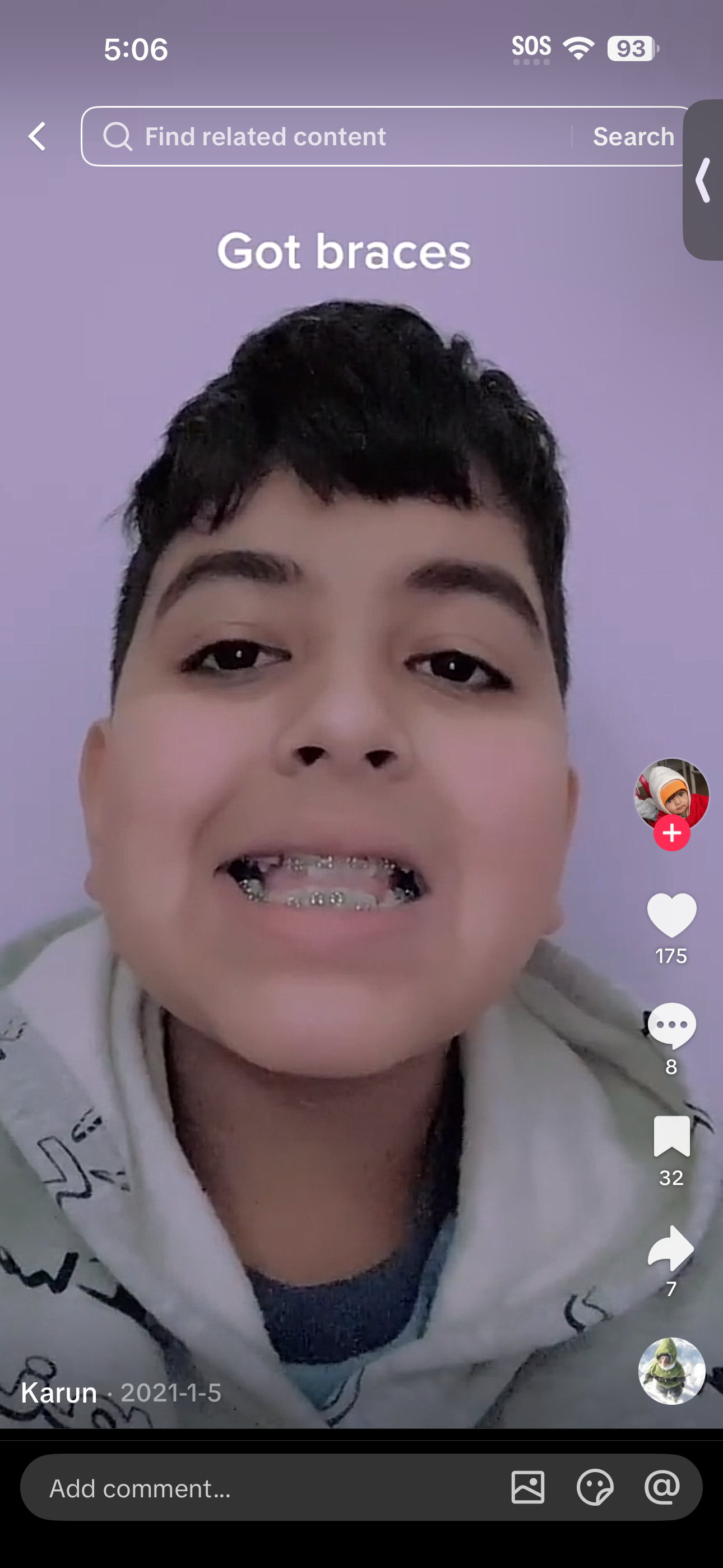Open the collapsed side panel handle
The image size is (723, 1568).
pyautogui.click(x=703, y=180)
